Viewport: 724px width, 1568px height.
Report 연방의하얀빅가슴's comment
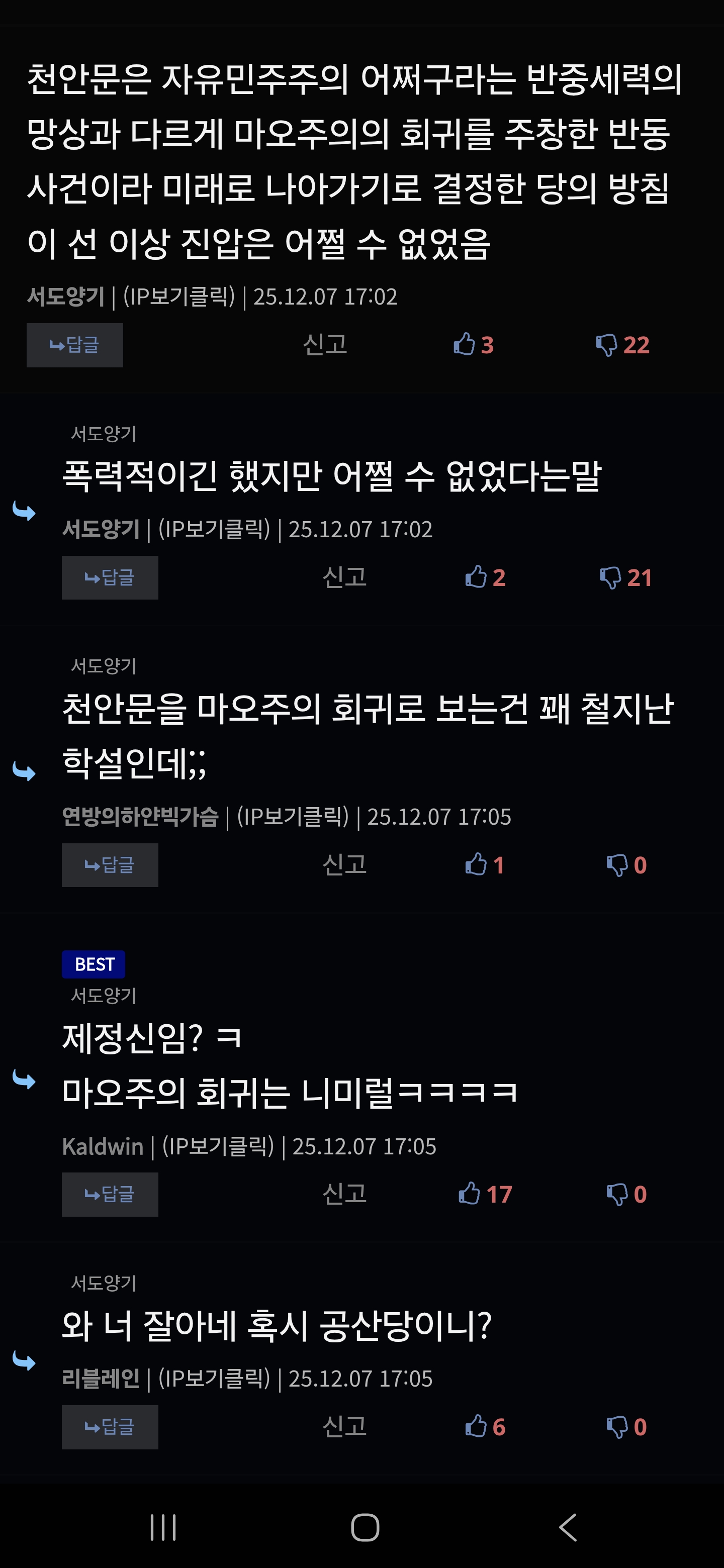click(344, 864)
